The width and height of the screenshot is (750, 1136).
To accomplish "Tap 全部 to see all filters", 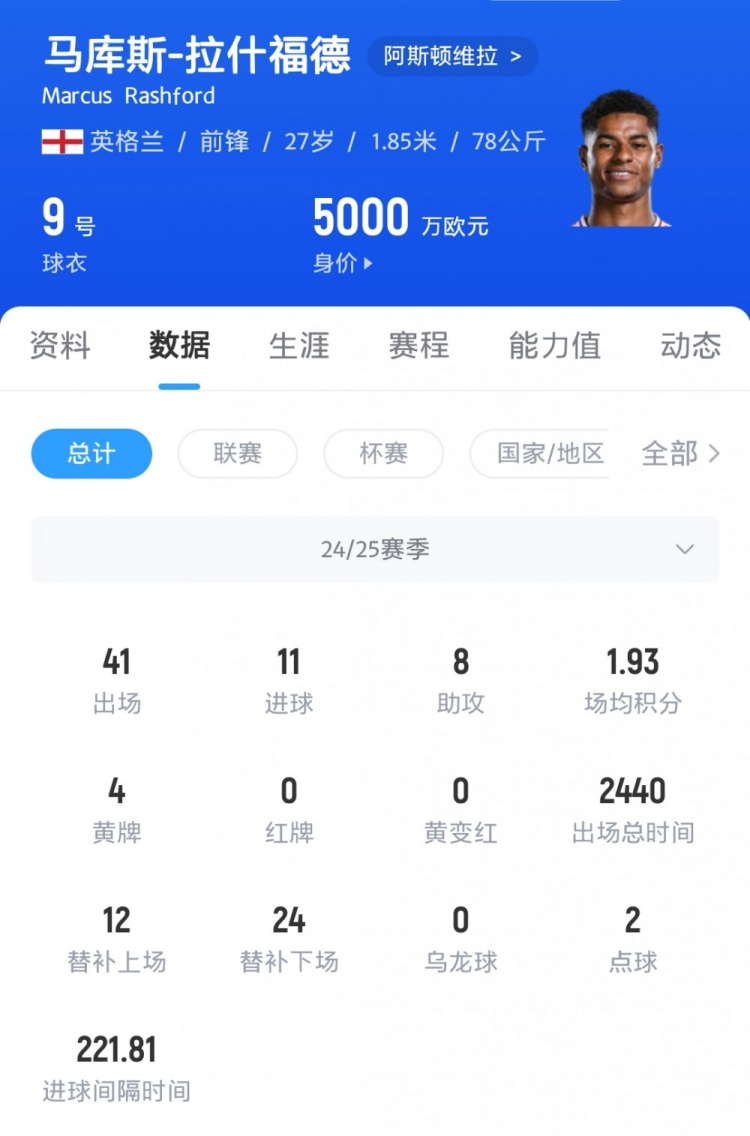I will pos(680,454).
